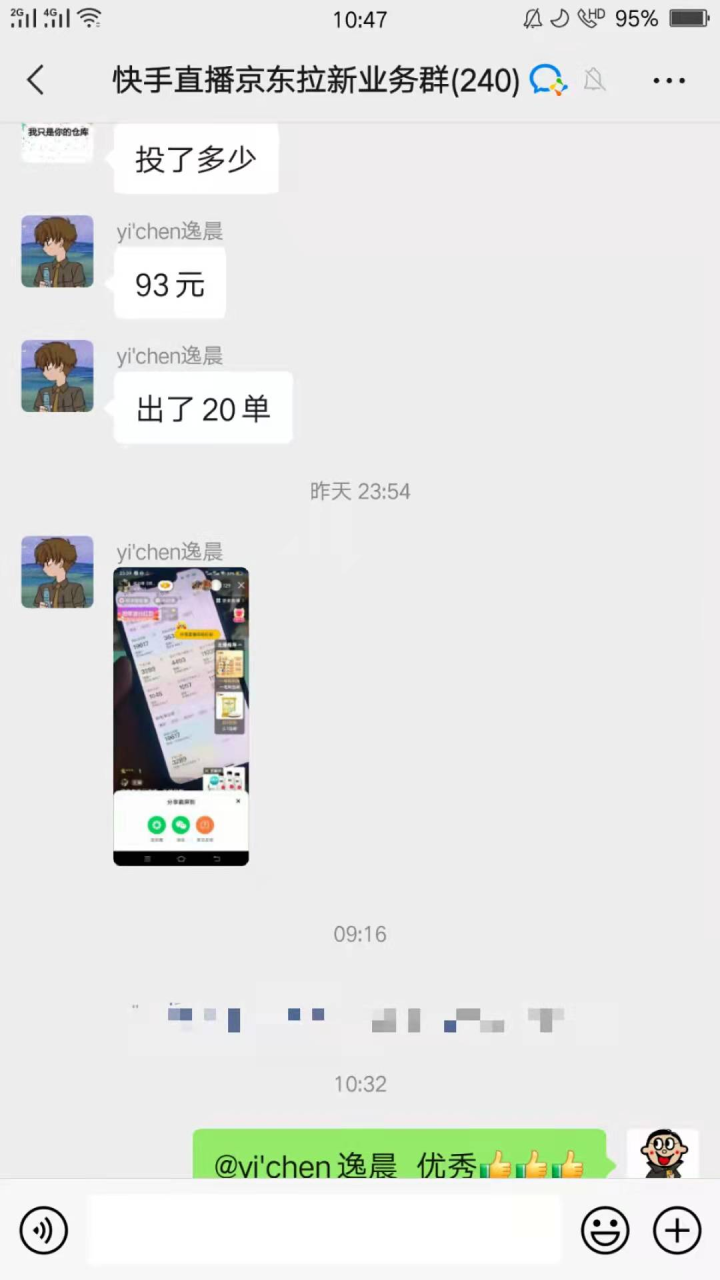
Task: Open the screenshot image sent by yi'chen逸晨
Action: click(181, 716)
